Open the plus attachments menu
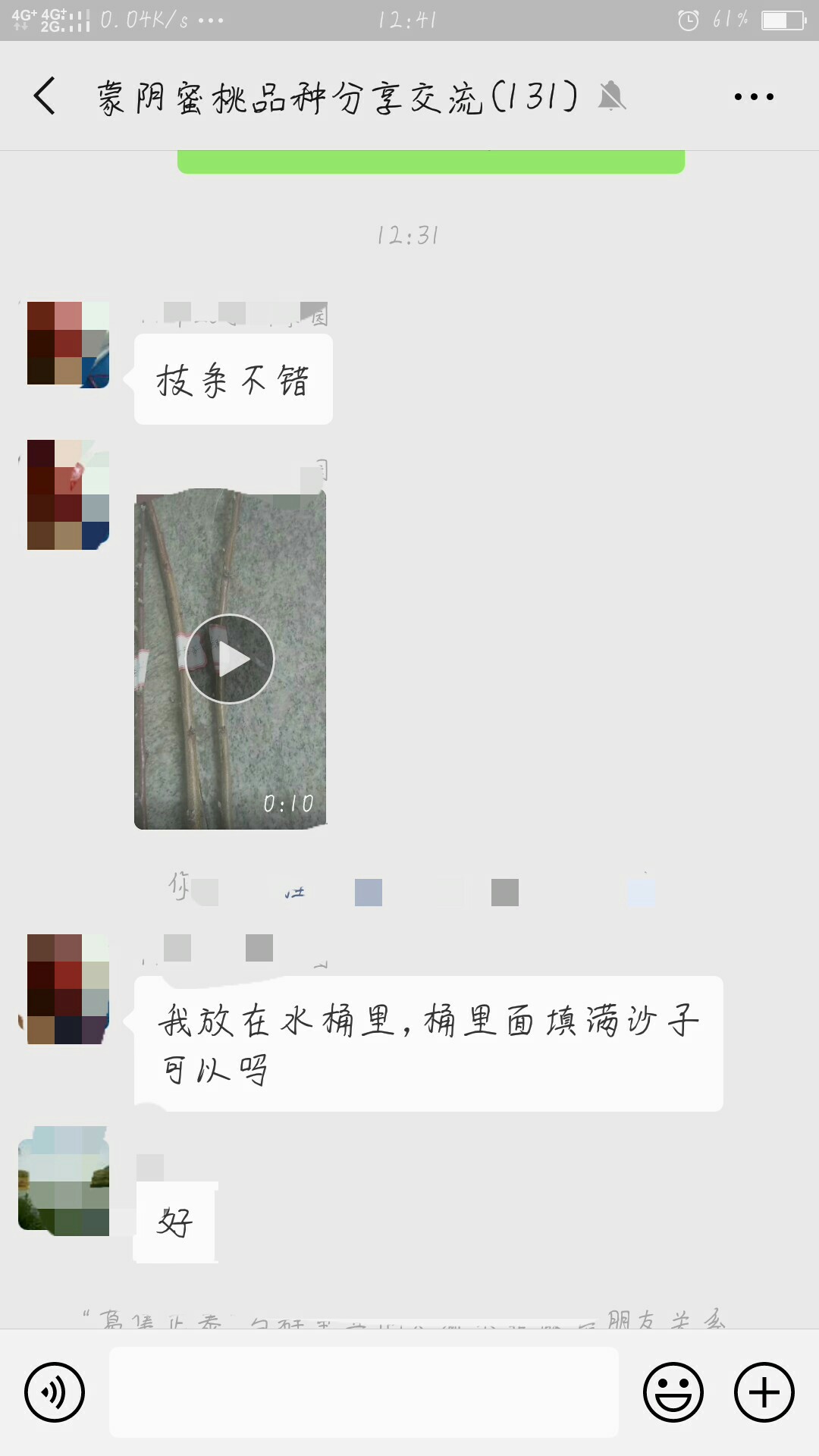819x1456 pixels. pyautogui.click(x=764, y=1392)
